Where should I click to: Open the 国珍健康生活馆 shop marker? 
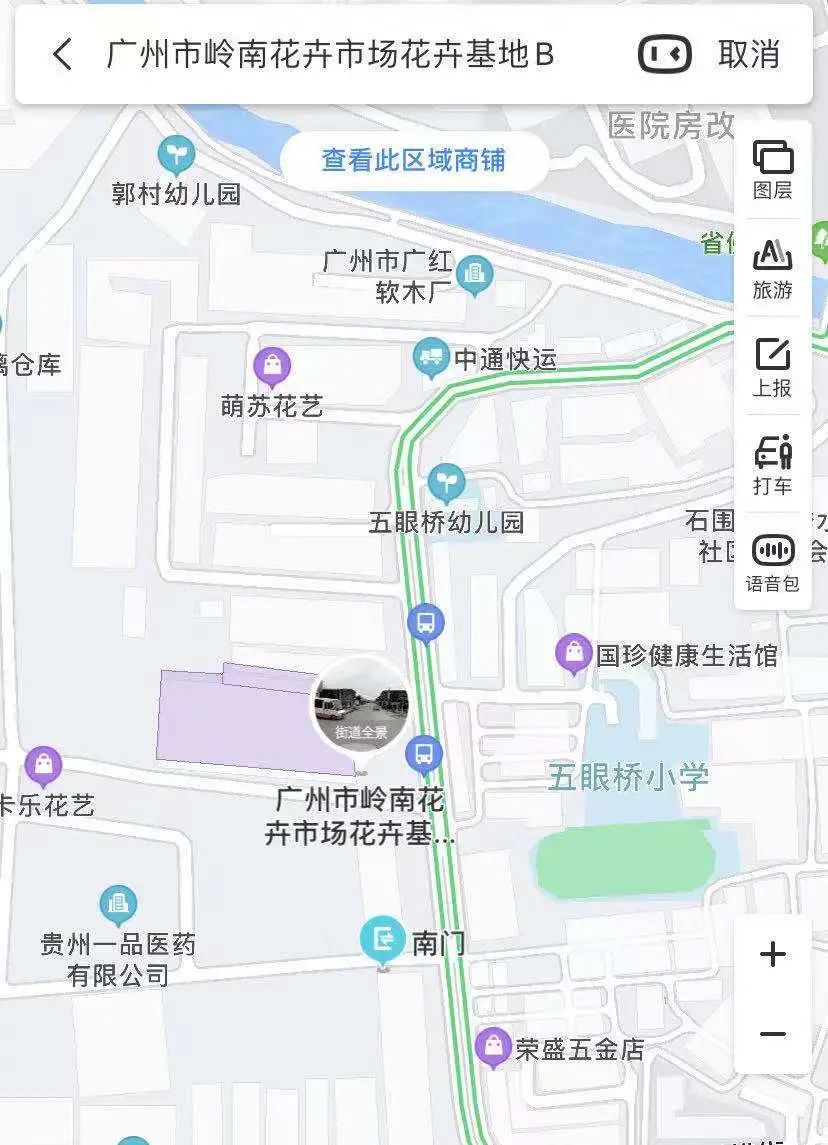click(574, 655)
